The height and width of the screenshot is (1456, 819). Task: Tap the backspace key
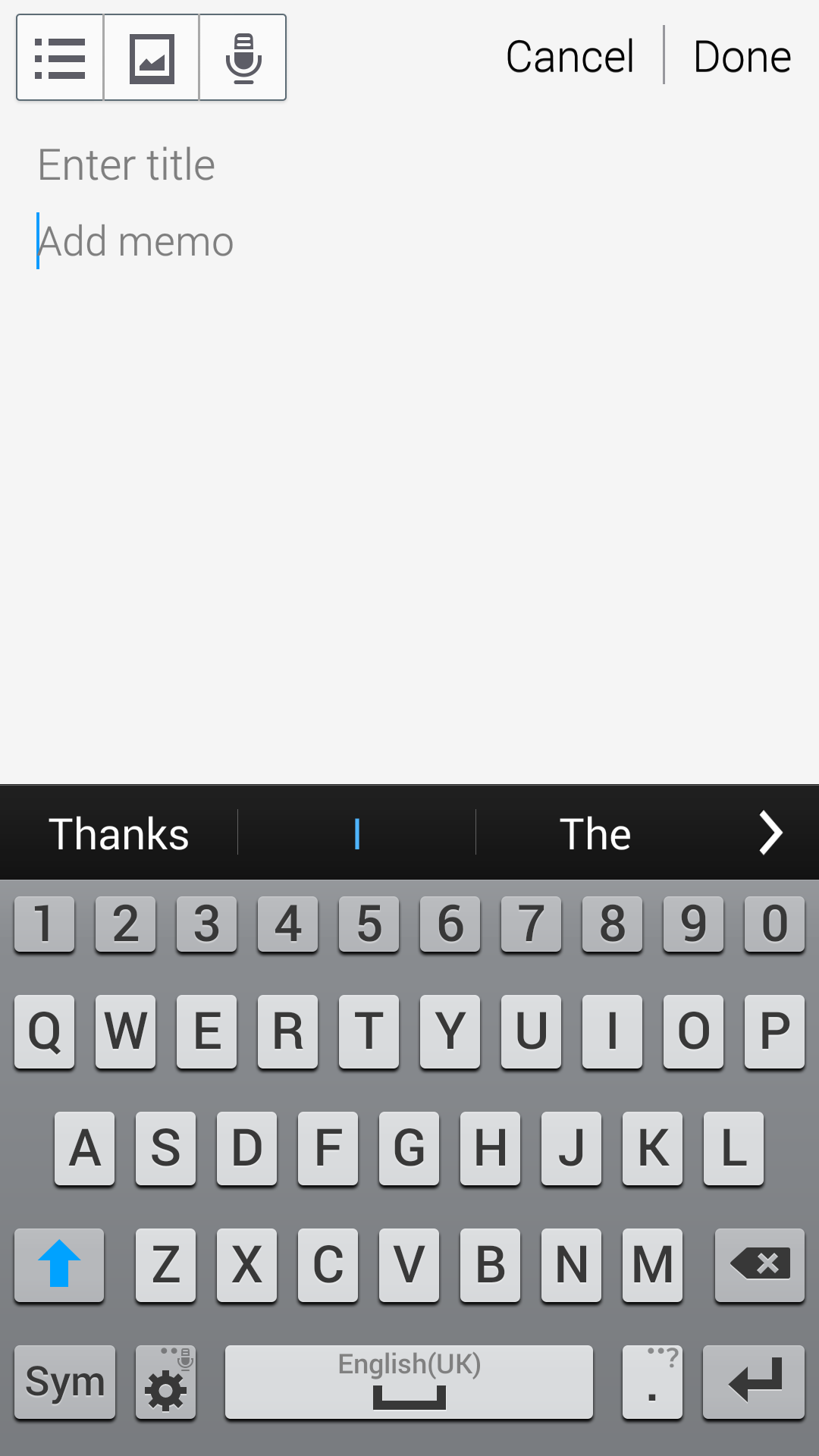pyautogui.click(x=759, y=1264)
